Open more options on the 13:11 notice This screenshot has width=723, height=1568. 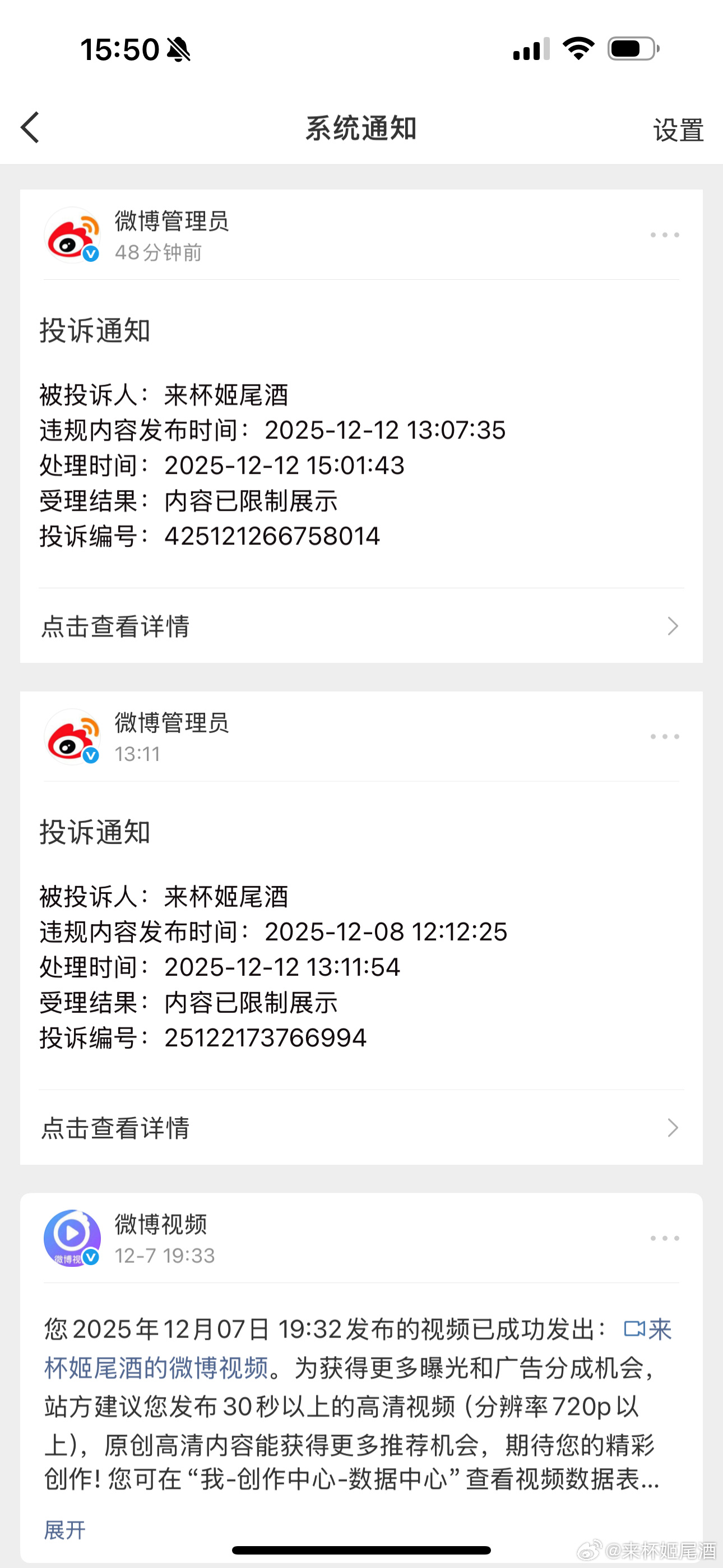664,736
